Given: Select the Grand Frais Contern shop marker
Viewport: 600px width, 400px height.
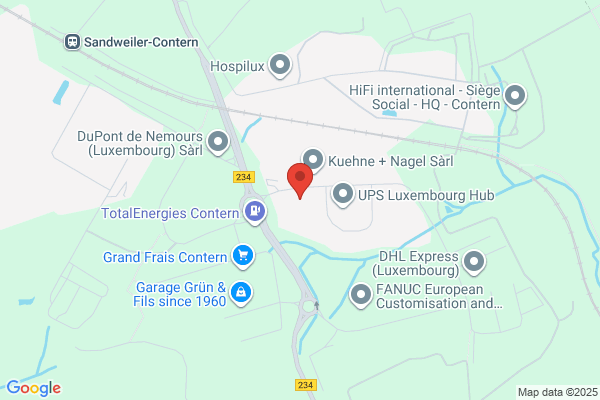Looking at the screenshot, I should pyautogui.click(x=243, y=256).
